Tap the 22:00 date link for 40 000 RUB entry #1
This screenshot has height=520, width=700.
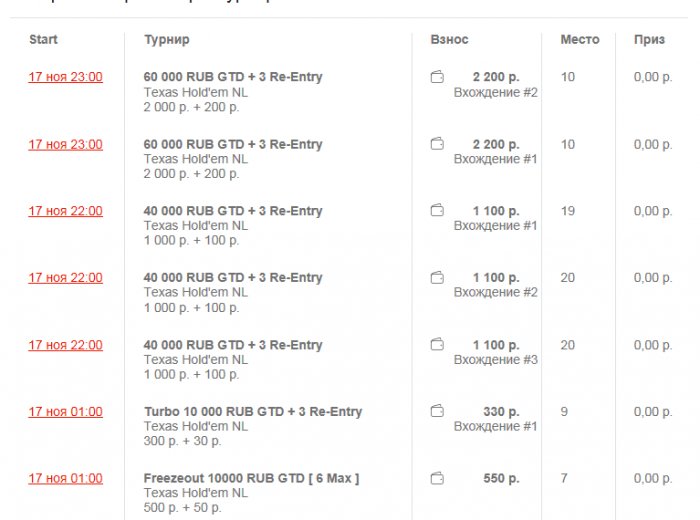pyautogui.click(x=65, y=211)
